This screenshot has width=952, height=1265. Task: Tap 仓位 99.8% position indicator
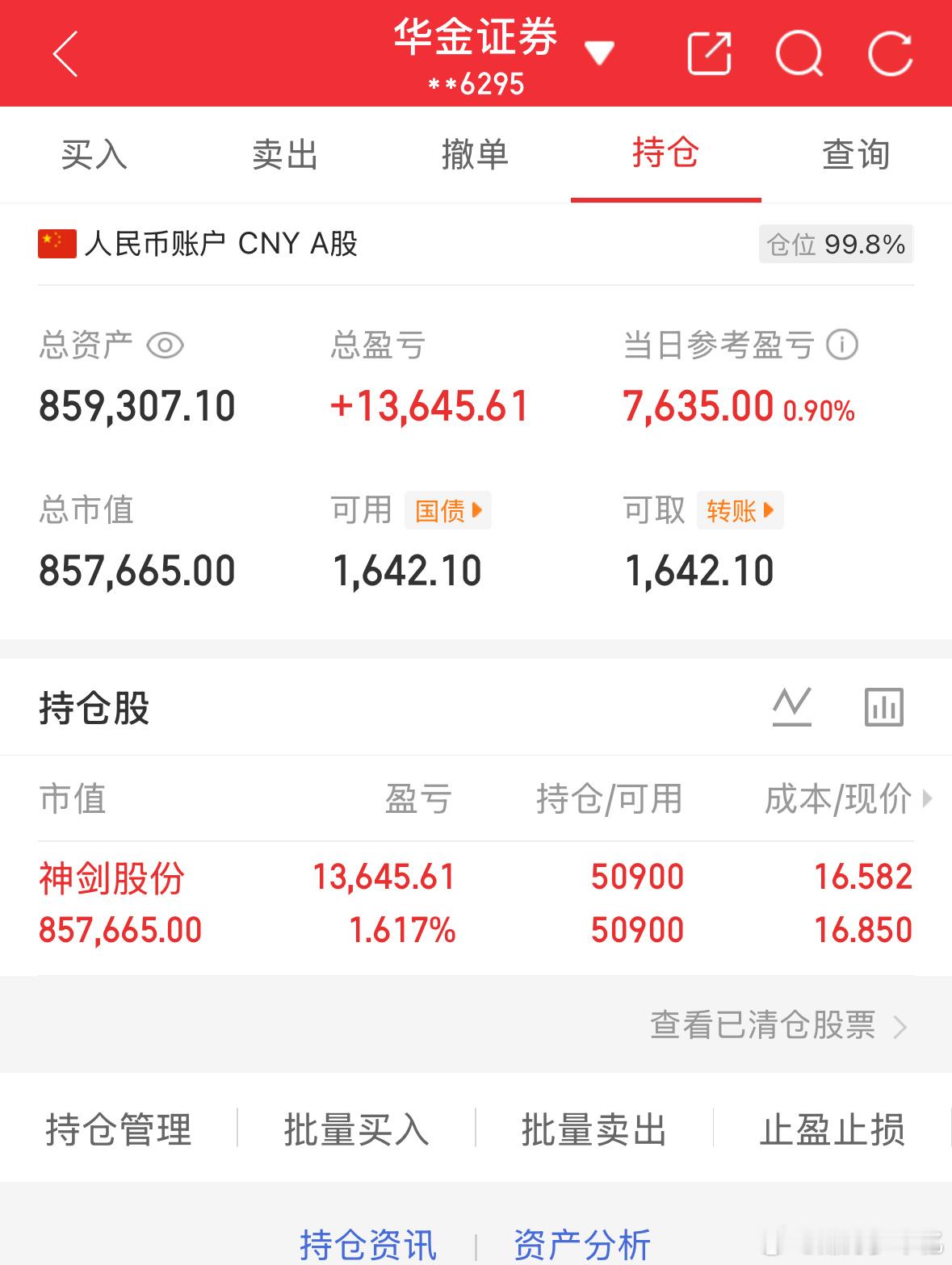pos(835,243)
